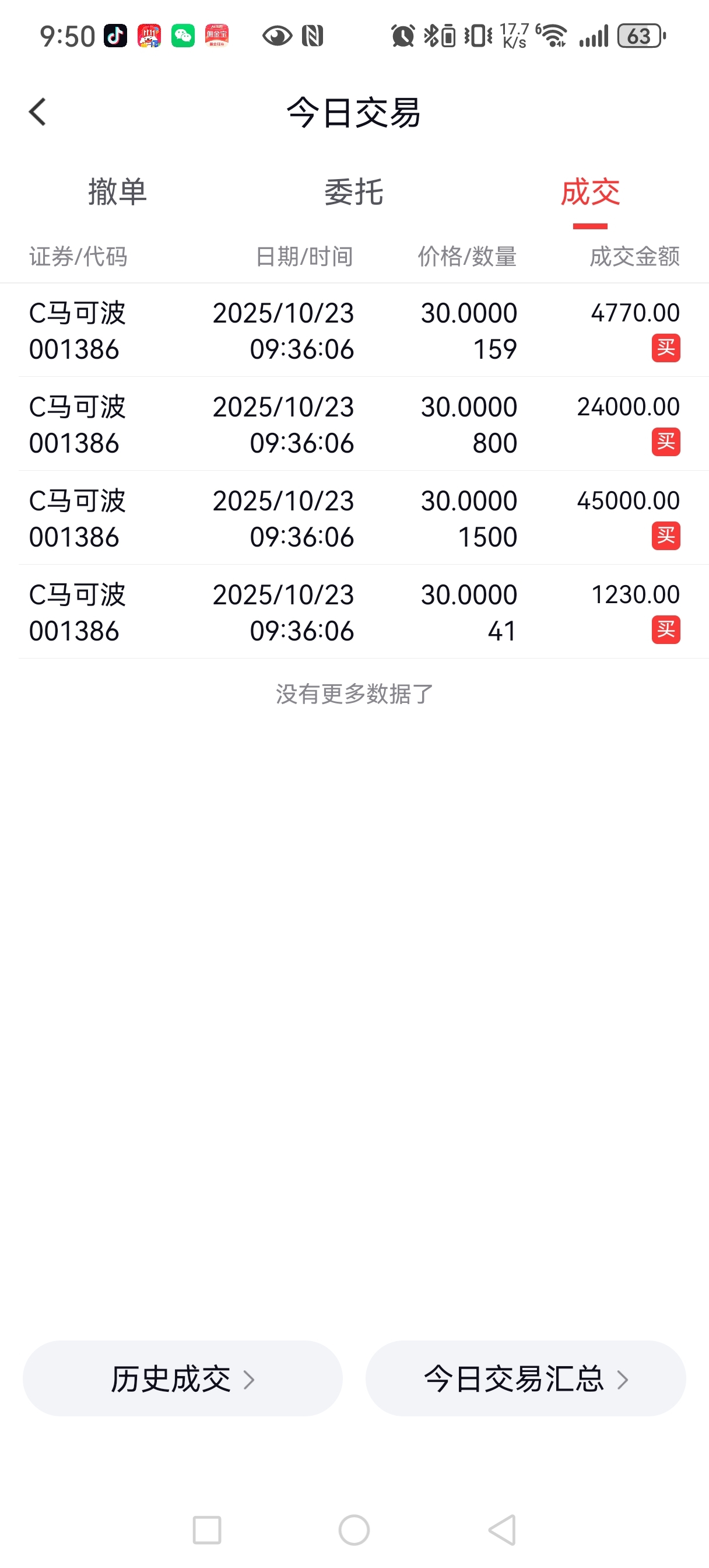Open the trade record with amount 45000.00
709x1568 pixels.
[x=354, y=519]
